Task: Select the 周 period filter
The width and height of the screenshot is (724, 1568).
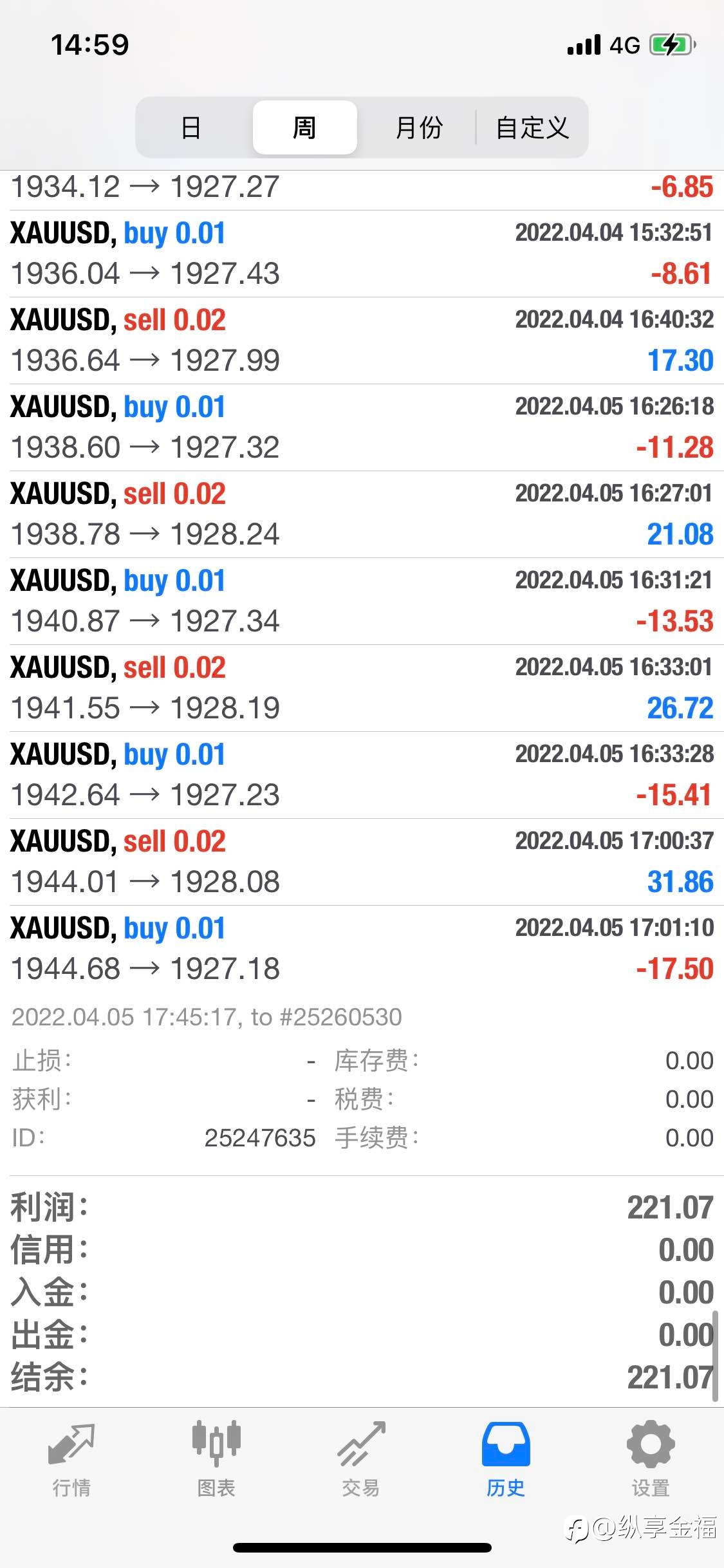Action: (x=304, y=127)
